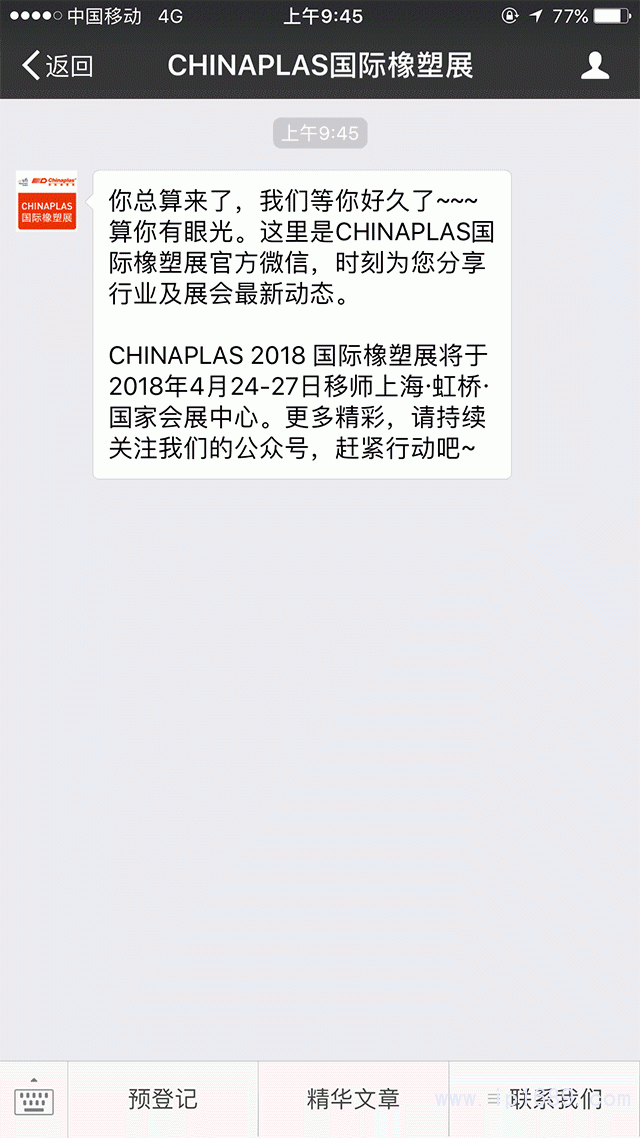The image size is (640, 1138).
Task: Go back via the 返回 button
Action: [x=58, y=66]
